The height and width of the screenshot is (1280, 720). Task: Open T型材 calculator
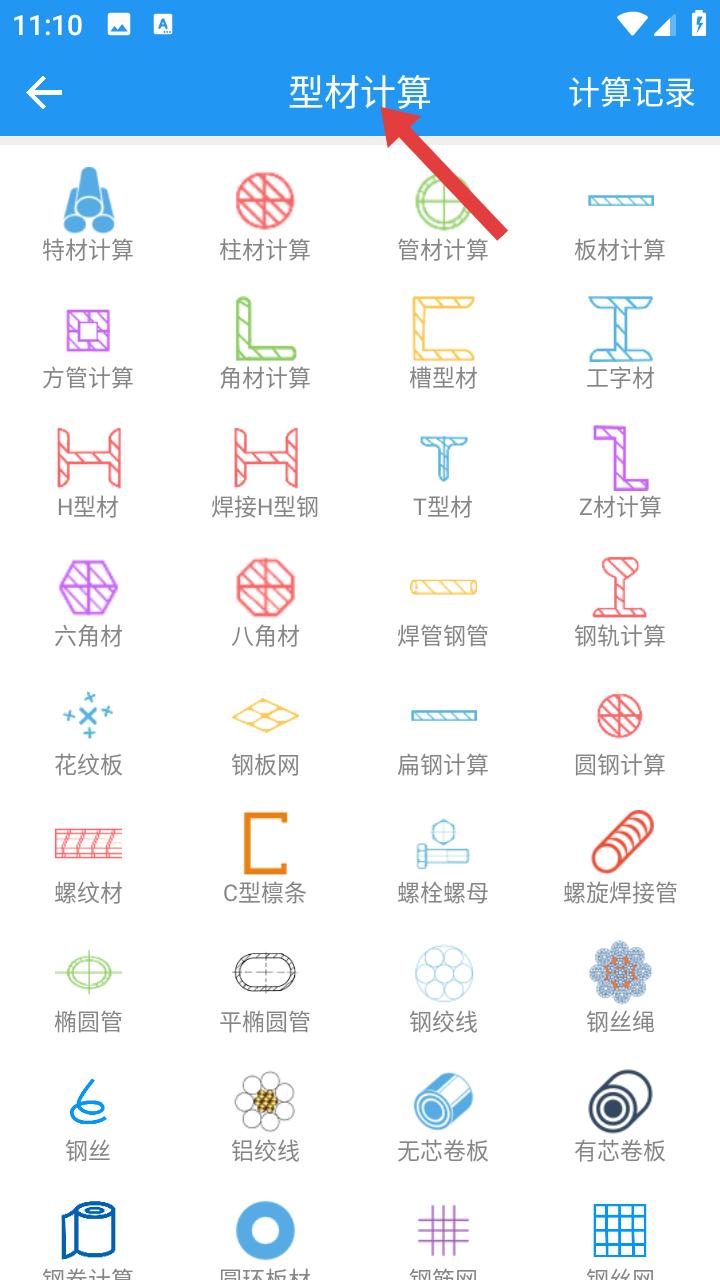click(x=443, y=473)
